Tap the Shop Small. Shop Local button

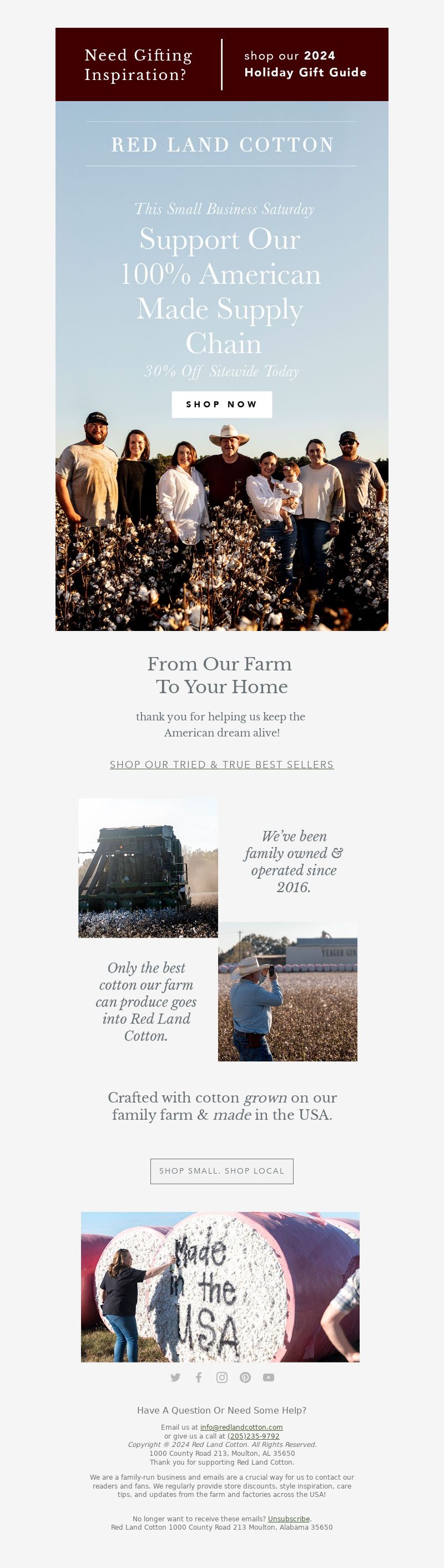point(221,1170)
